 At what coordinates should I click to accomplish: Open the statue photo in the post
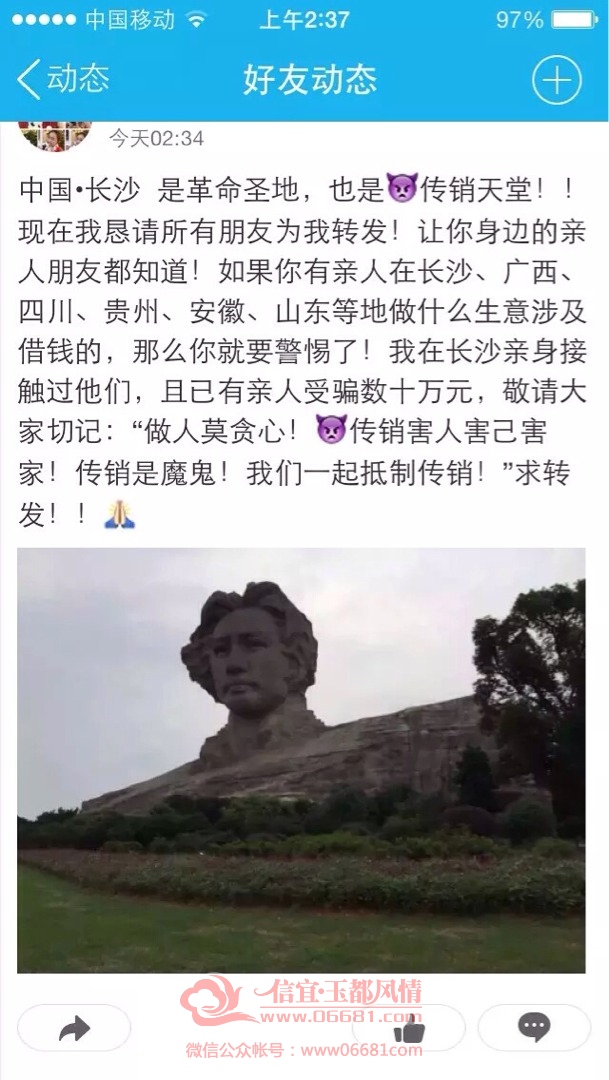301,760
